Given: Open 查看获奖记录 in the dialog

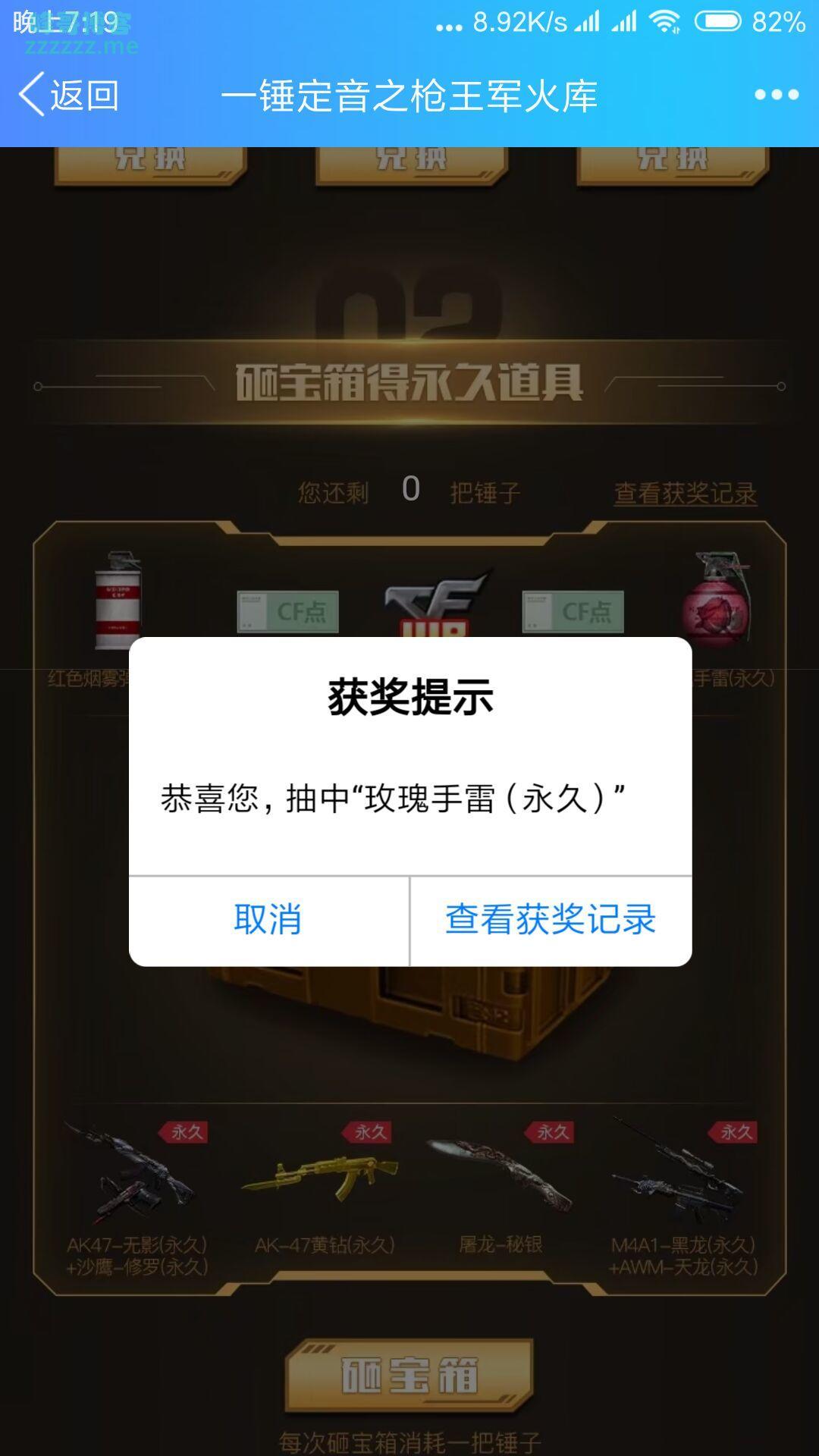Looking at the screenshot, I should (551, 920).
